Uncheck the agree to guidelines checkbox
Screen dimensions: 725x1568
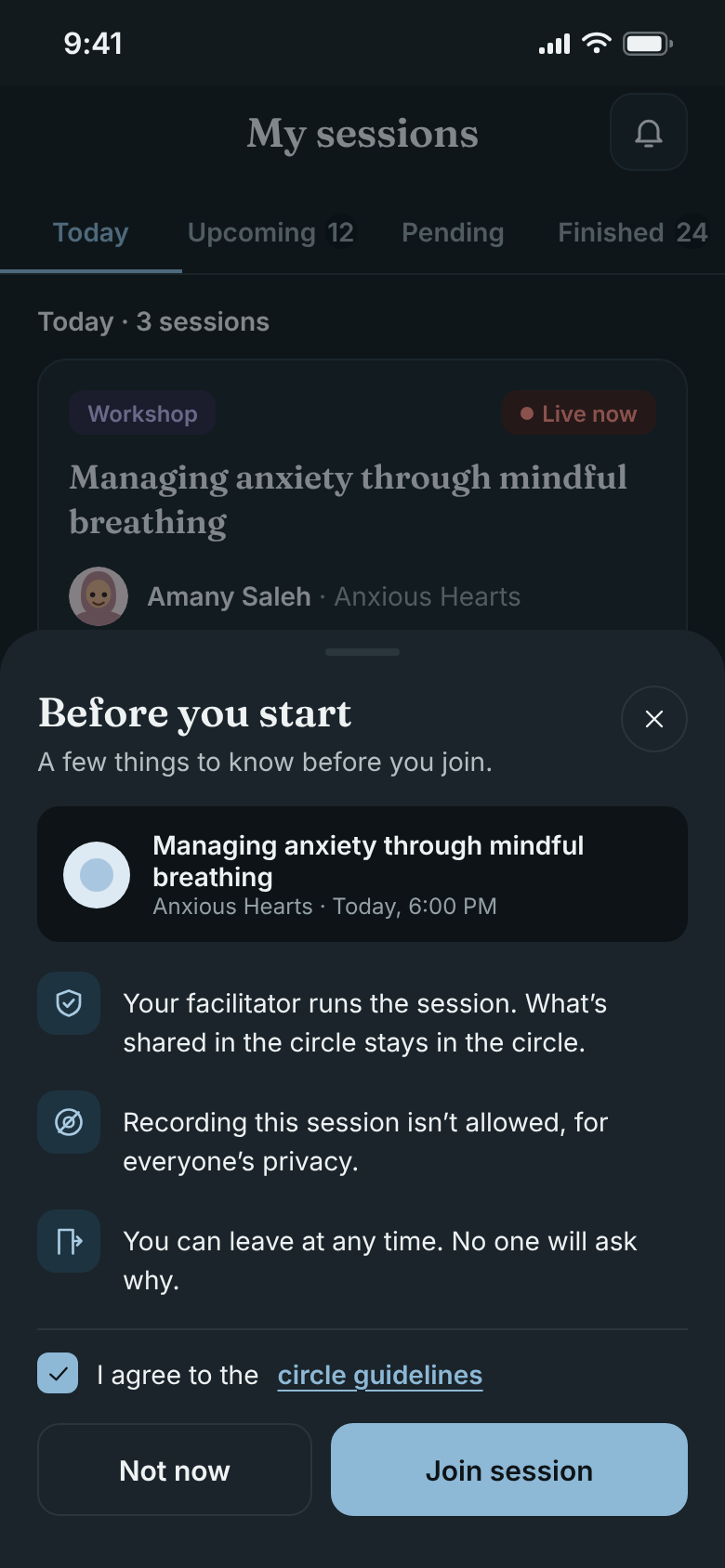[x=58, y=1374]
